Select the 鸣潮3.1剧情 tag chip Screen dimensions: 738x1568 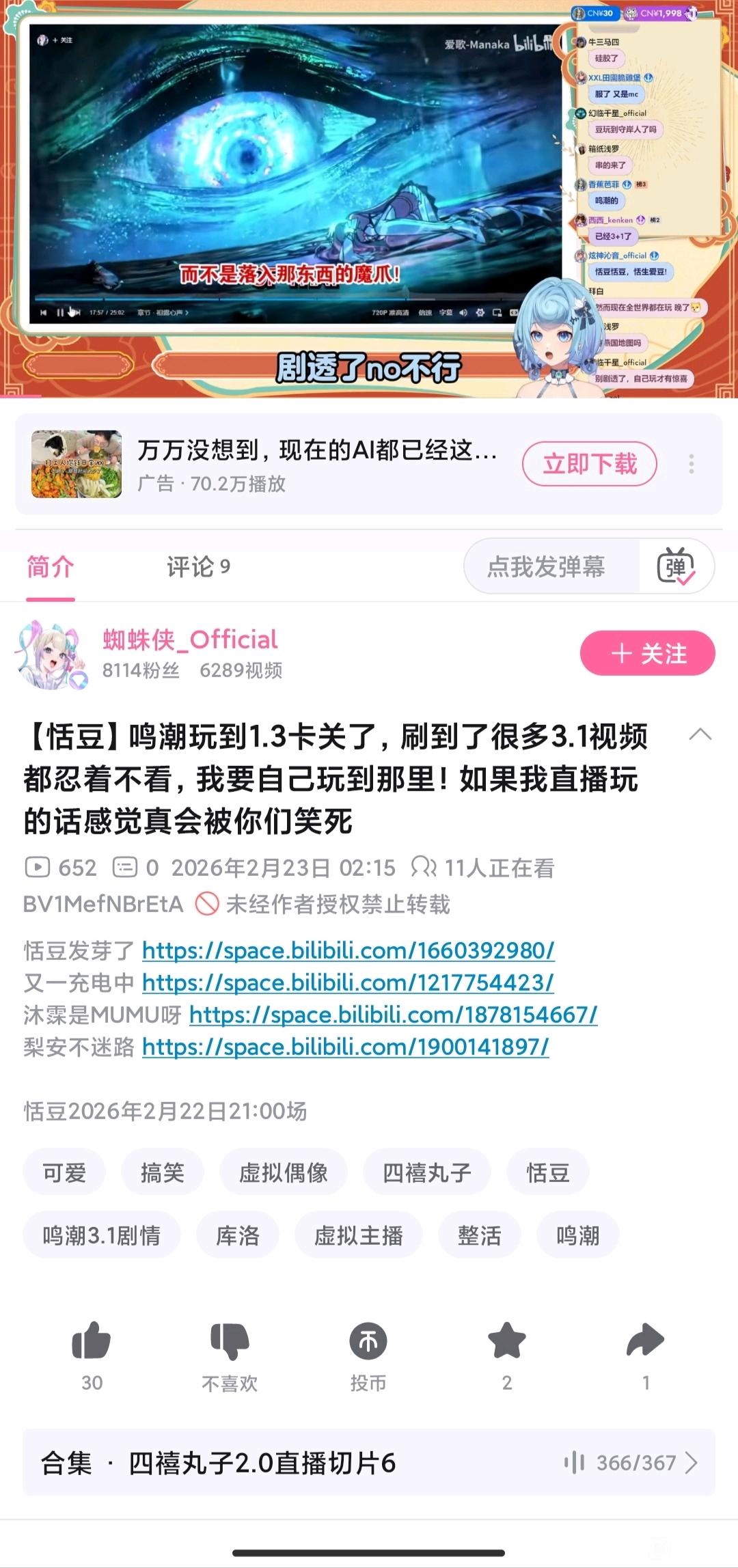(102, 1235)
